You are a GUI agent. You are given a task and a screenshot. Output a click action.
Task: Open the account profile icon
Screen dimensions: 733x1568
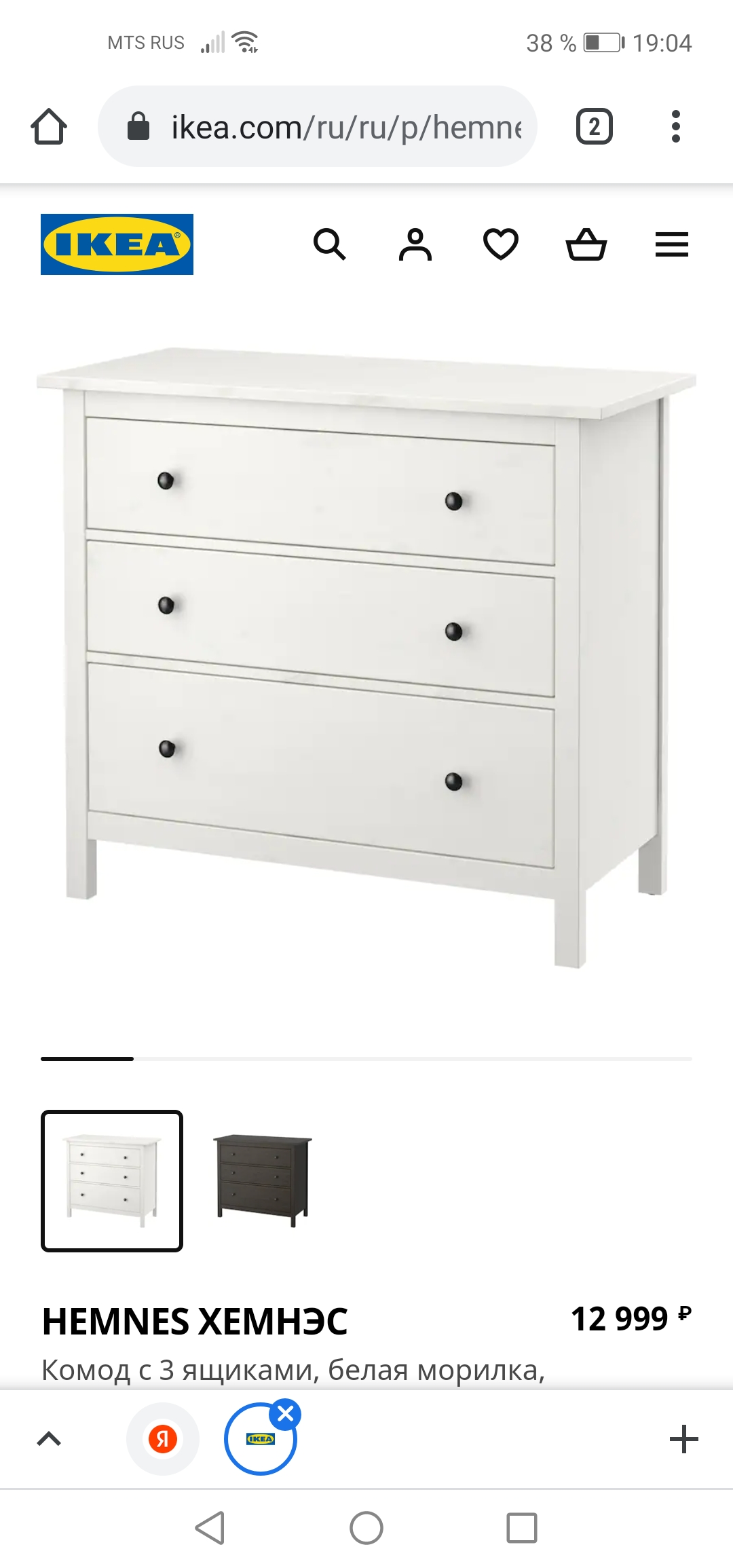(415, 244)
